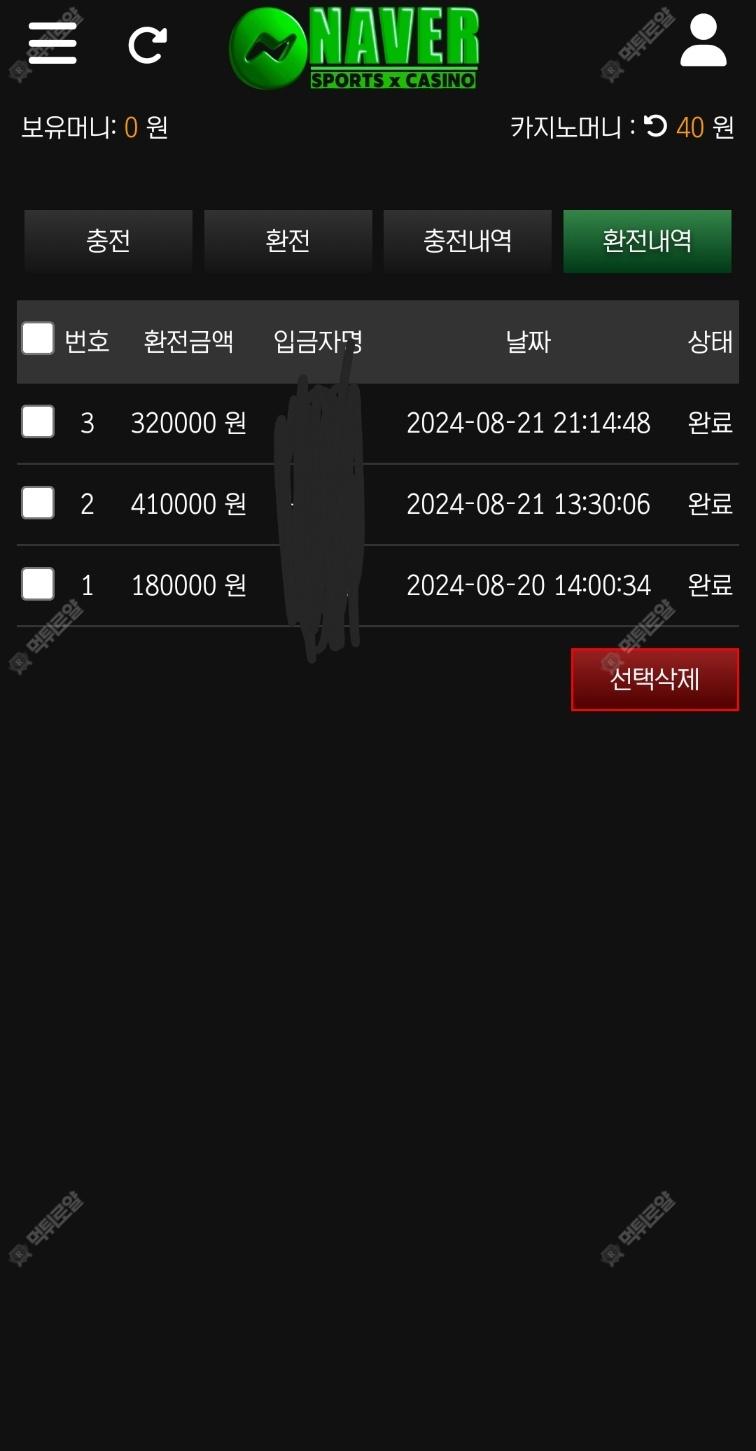
Task: Refresh the 카지노머니 balance
Action: pos(656,126)
